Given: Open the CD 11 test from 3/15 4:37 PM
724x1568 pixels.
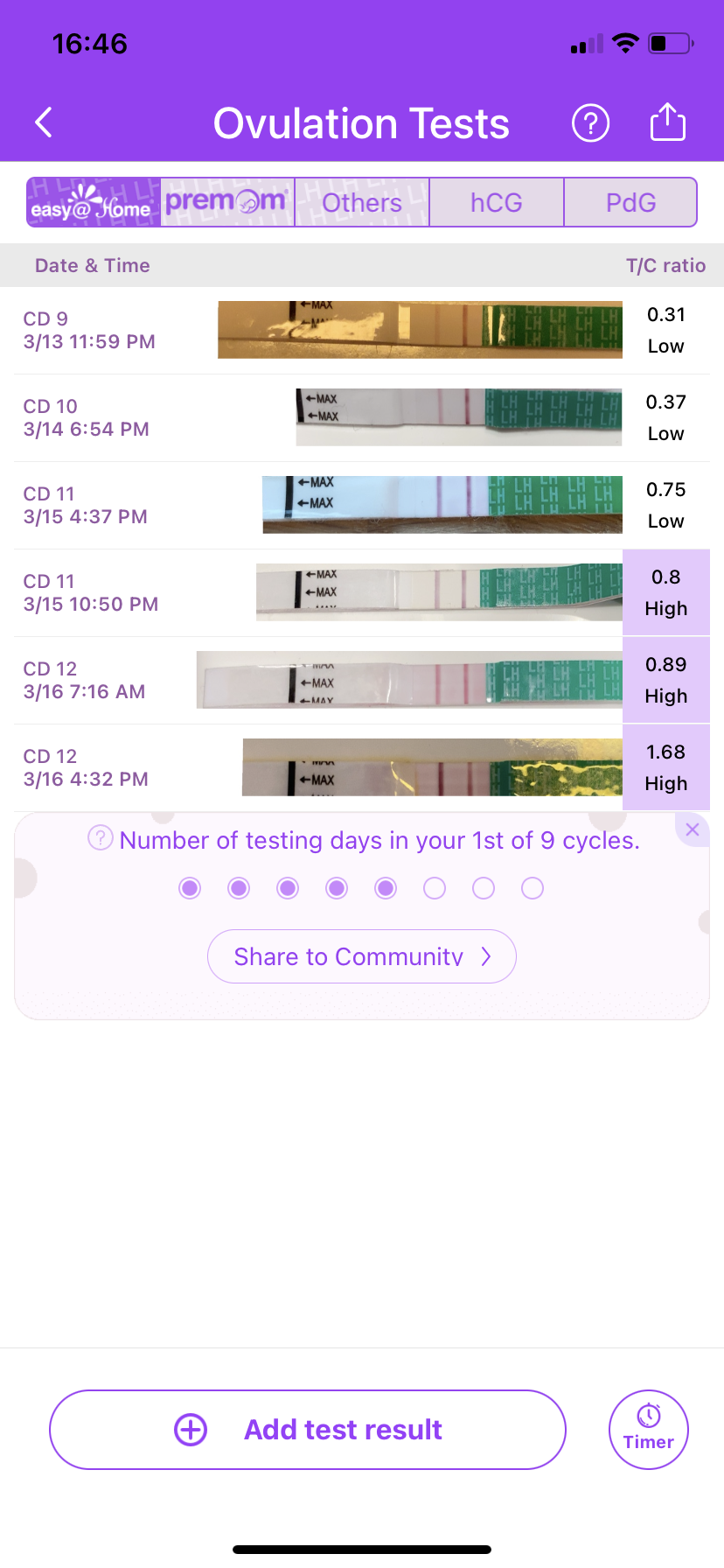Looking at the screenshot, I should (362, 505).
